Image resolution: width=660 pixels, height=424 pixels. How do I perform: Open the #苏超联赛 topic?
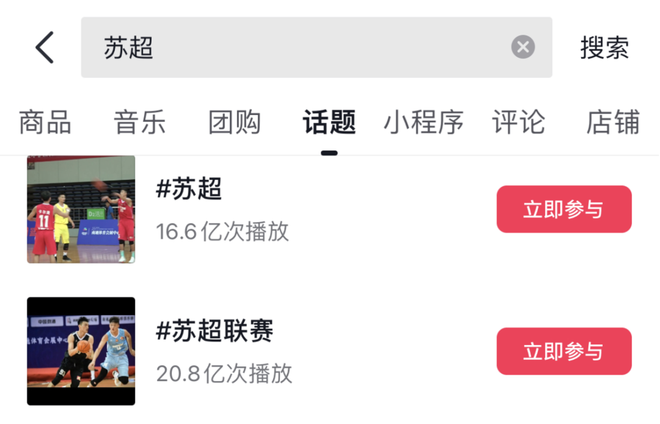(215, 331)
